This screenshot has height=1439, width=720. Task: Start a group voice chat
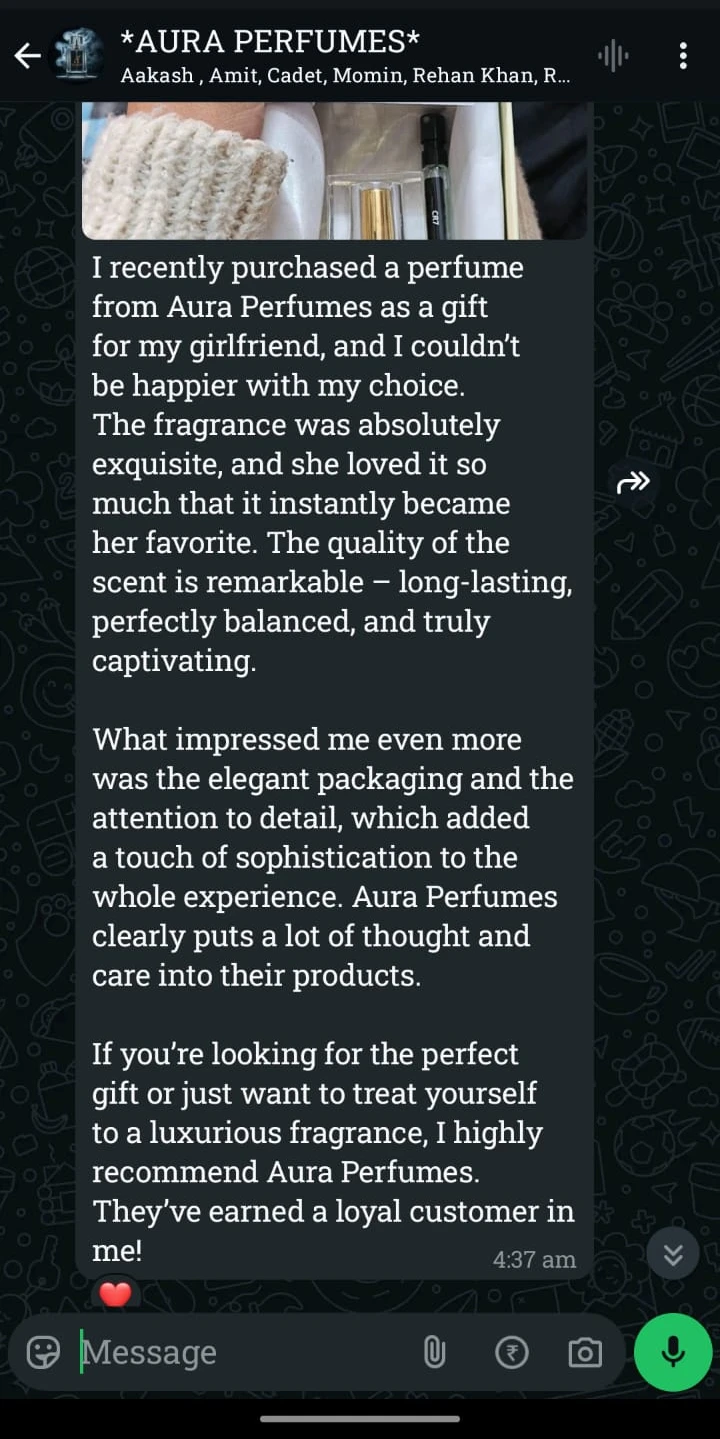pyautogui.click(x=612, y=56)
